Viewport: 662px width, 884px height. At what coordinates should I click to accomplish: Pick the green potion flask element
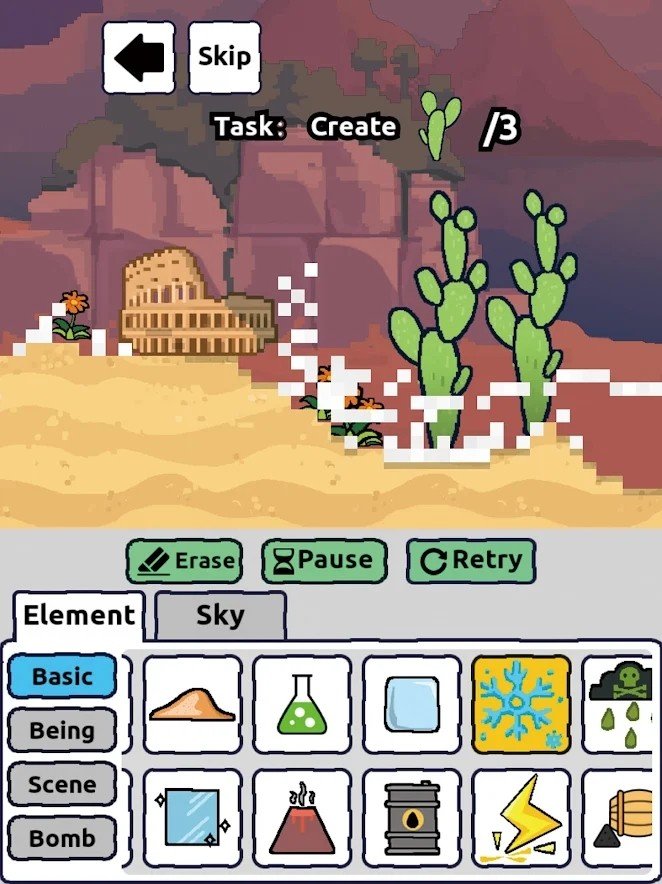coord(302,704)
